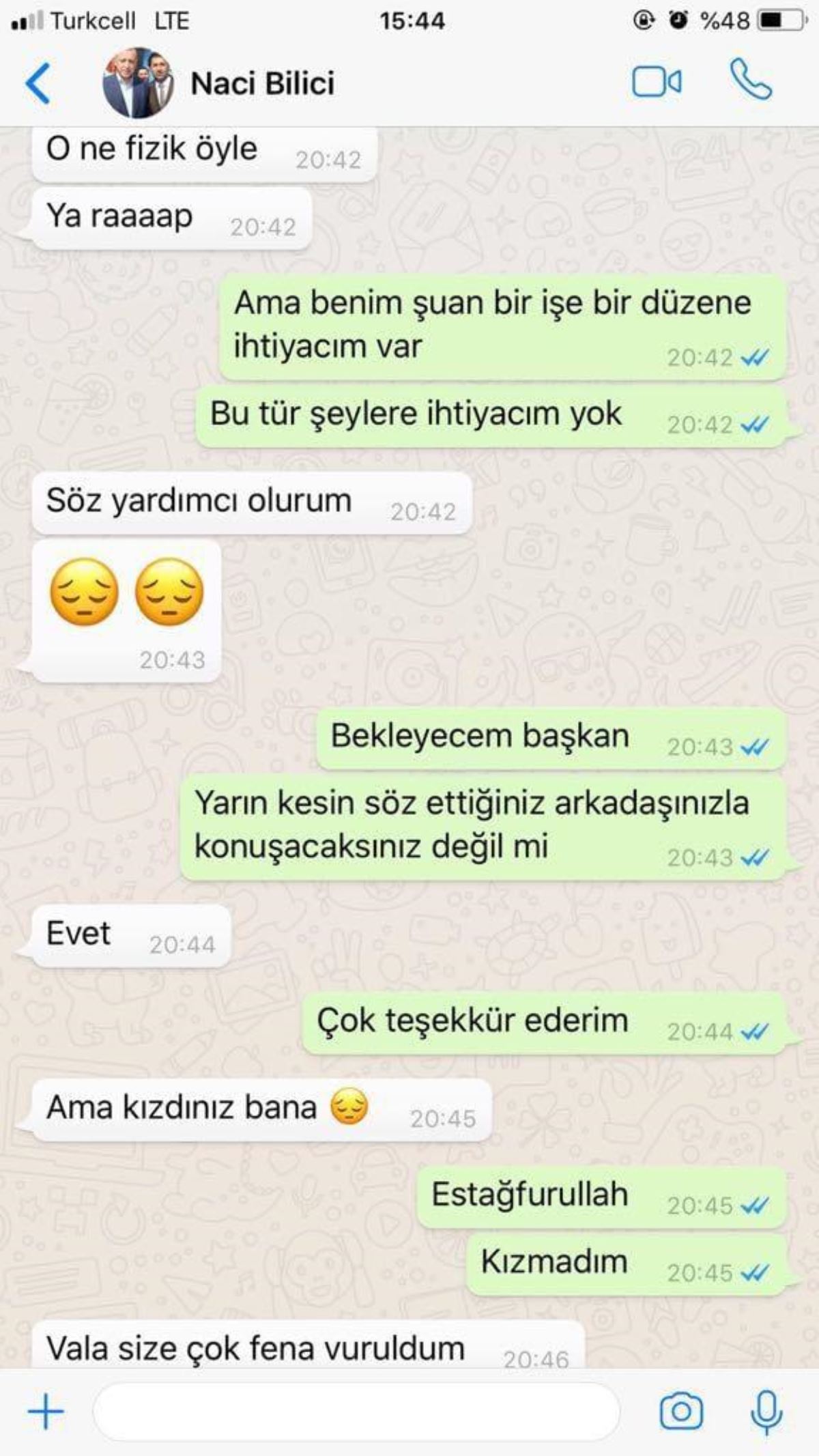Open Naci Bilici's contact info
Screen dimensions: 819x1456
[263, 84]
